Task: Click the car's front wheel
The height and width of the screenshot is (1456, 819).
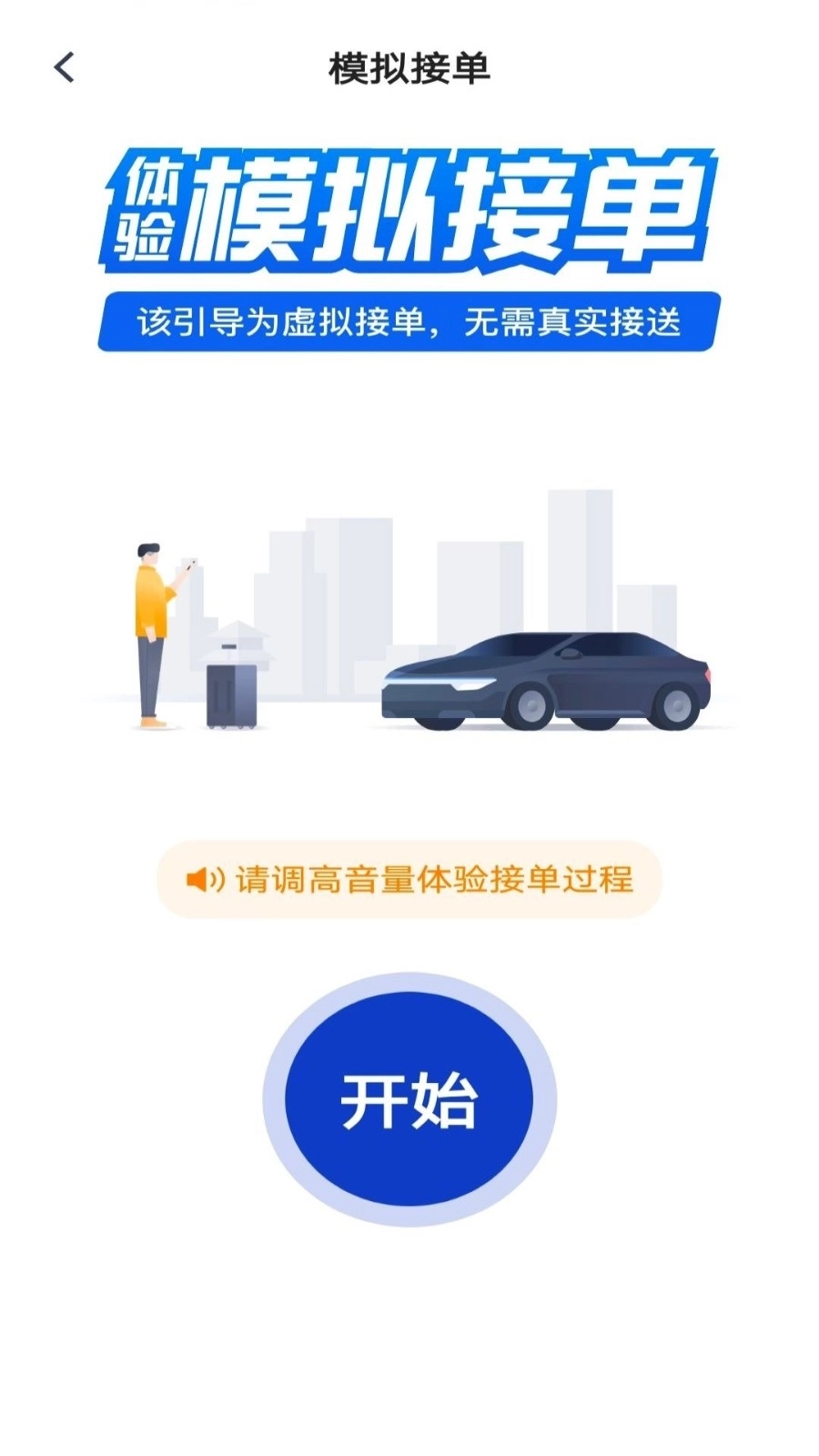Action: coord(528,705)
